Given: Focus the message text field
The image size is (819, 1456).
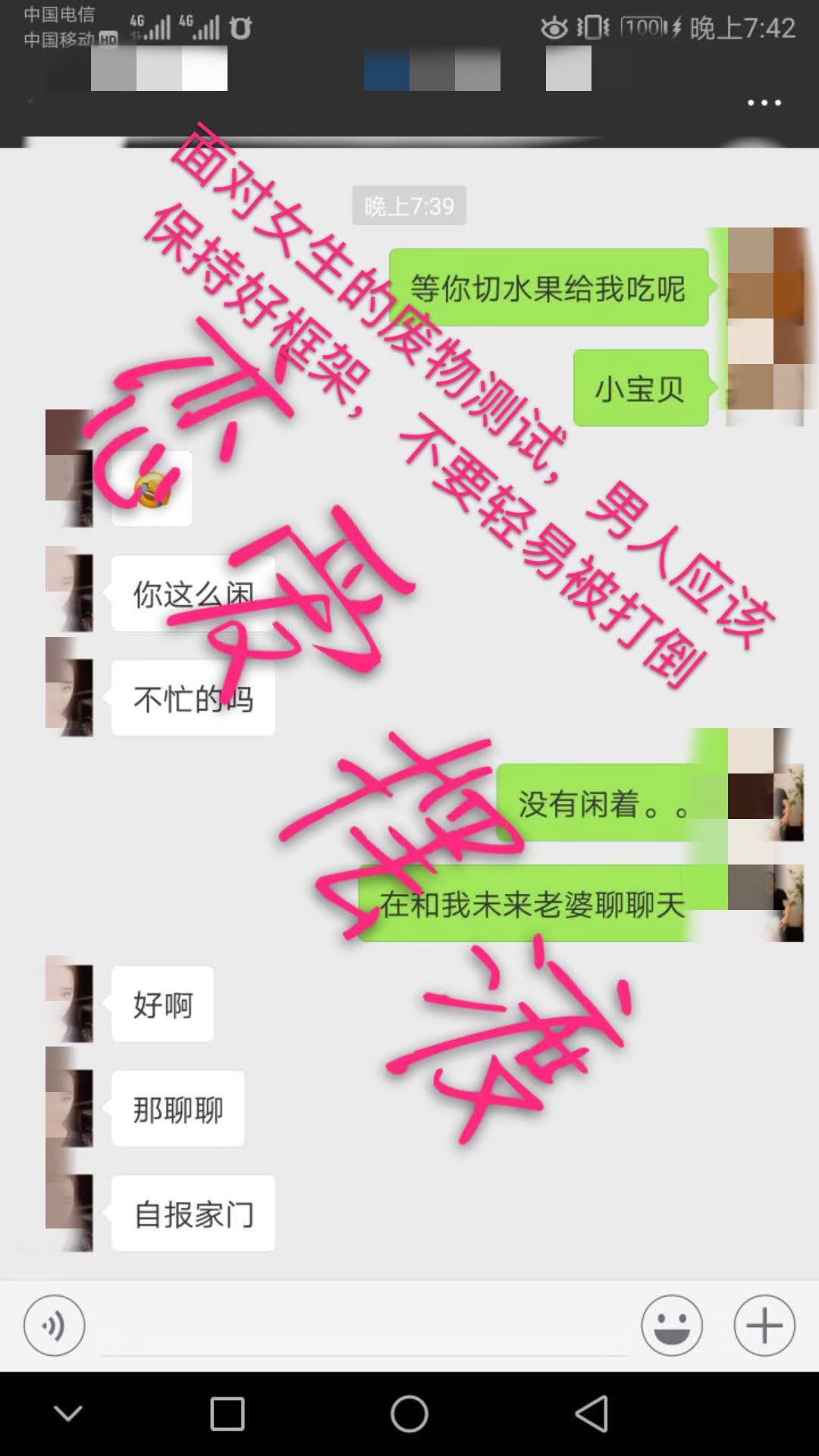Looking at the screenshot, I should point(364,1327).
